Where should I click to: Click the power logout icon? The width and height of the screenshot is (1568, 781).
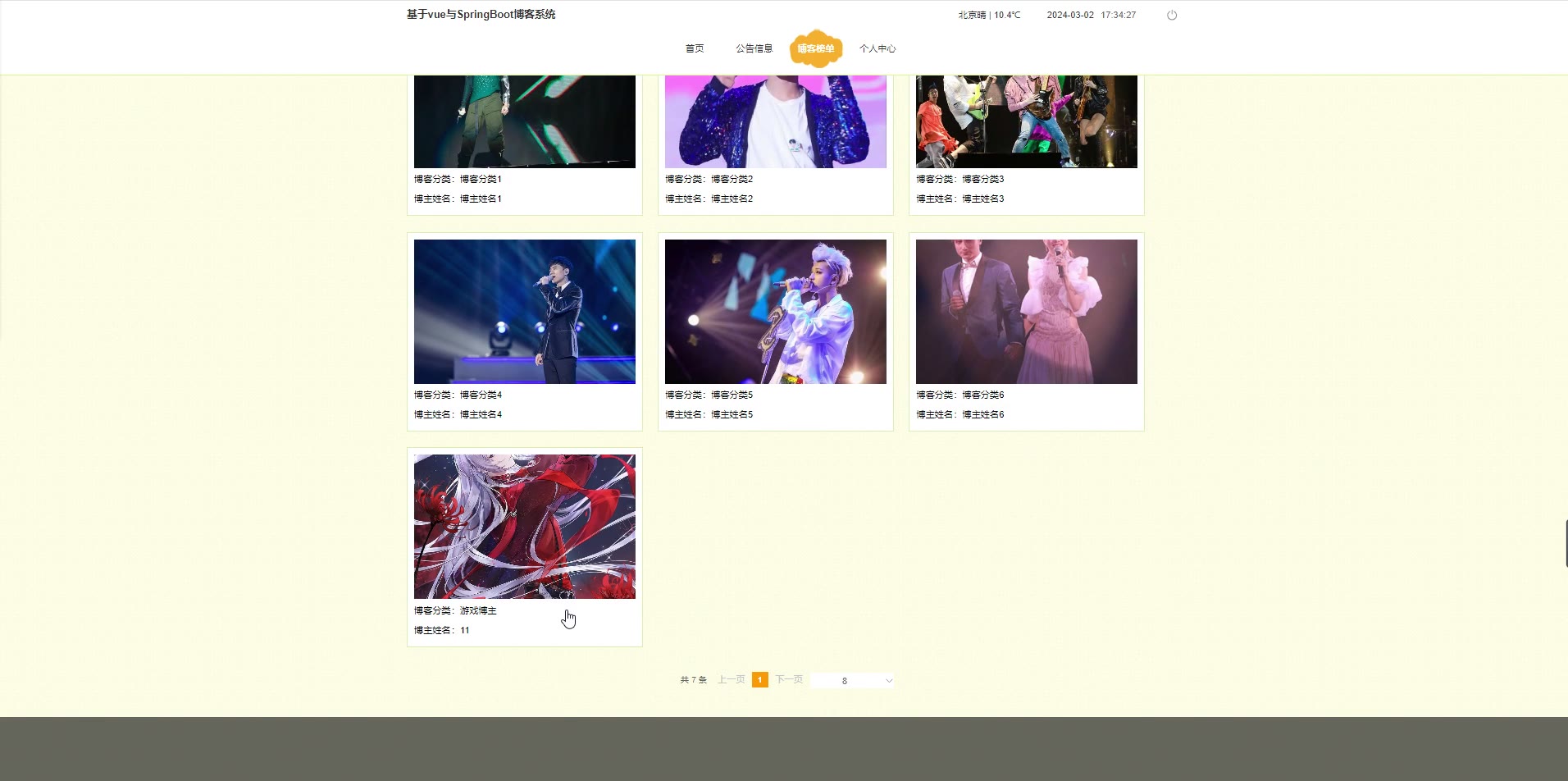coord(1172,16)
